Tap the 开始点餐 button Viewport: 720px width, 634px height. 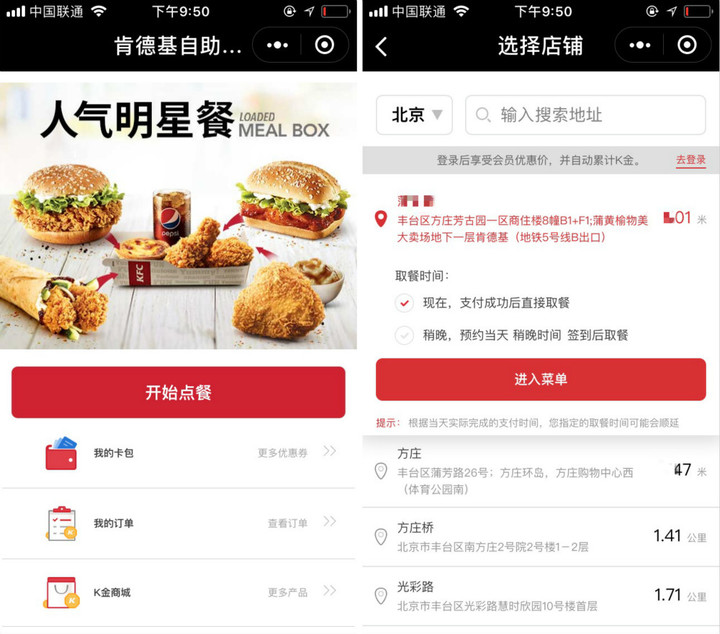coord(178,392)
